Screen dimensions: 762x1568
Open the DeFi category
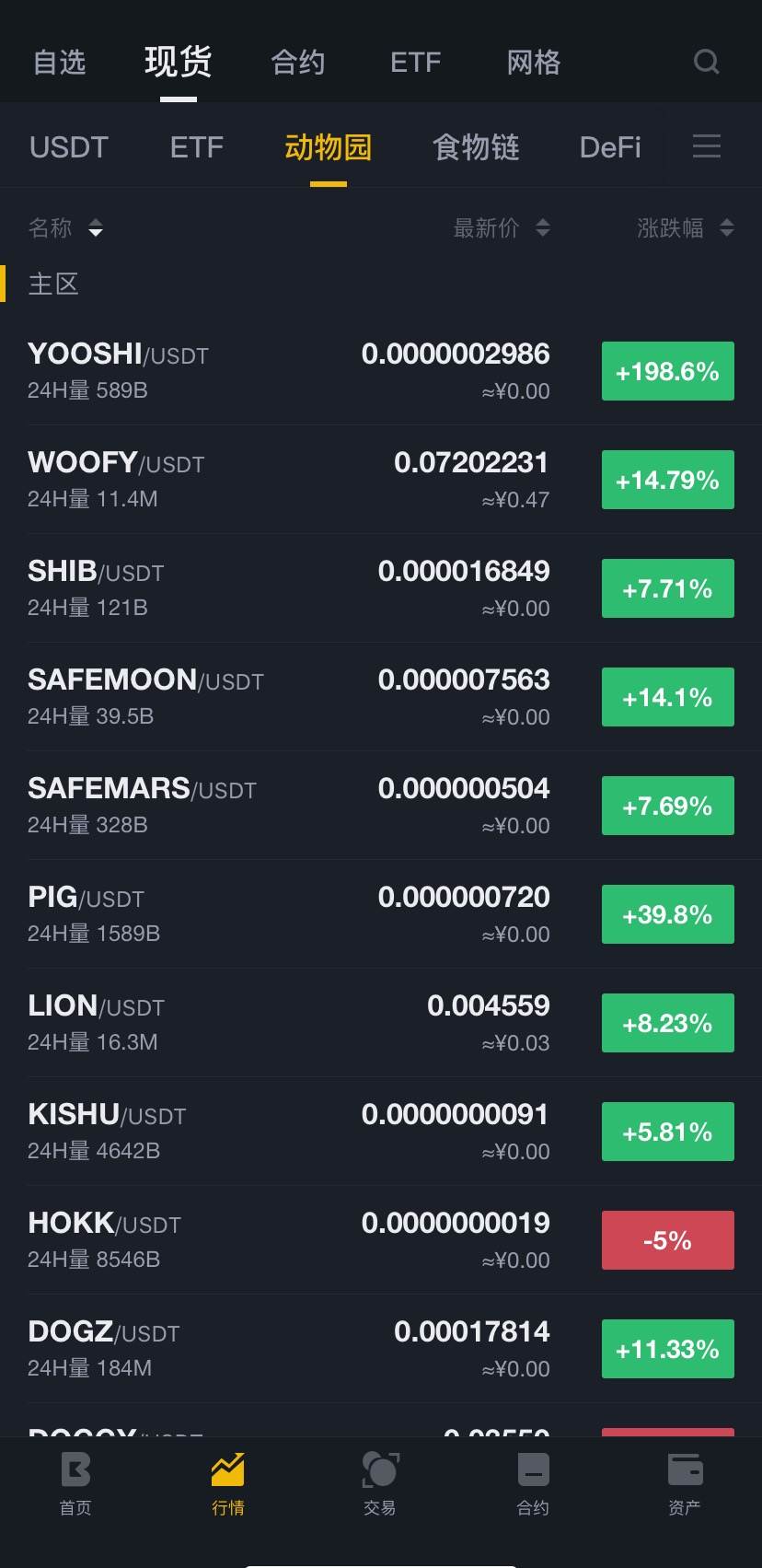(x=610, y=147)
